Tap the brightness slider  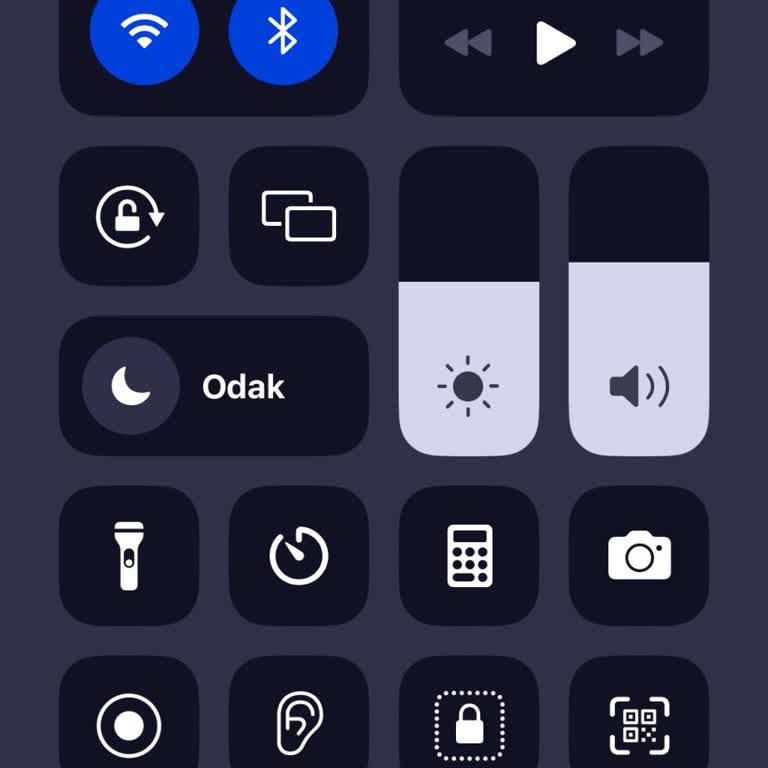click(469, 300)
